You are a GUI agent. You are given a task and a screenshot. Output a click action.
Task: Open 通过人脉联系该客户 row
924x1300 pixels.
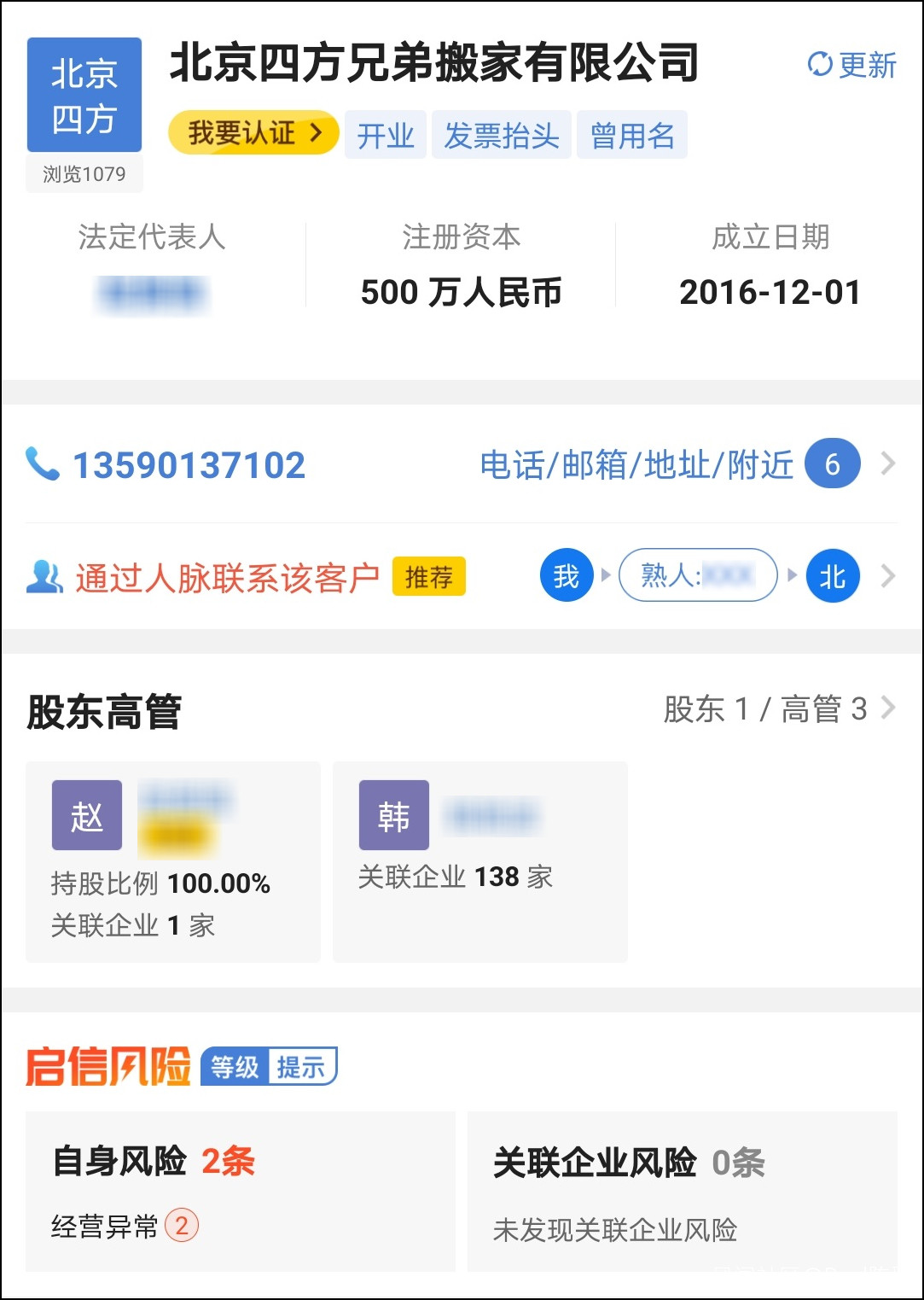(462, 577)
